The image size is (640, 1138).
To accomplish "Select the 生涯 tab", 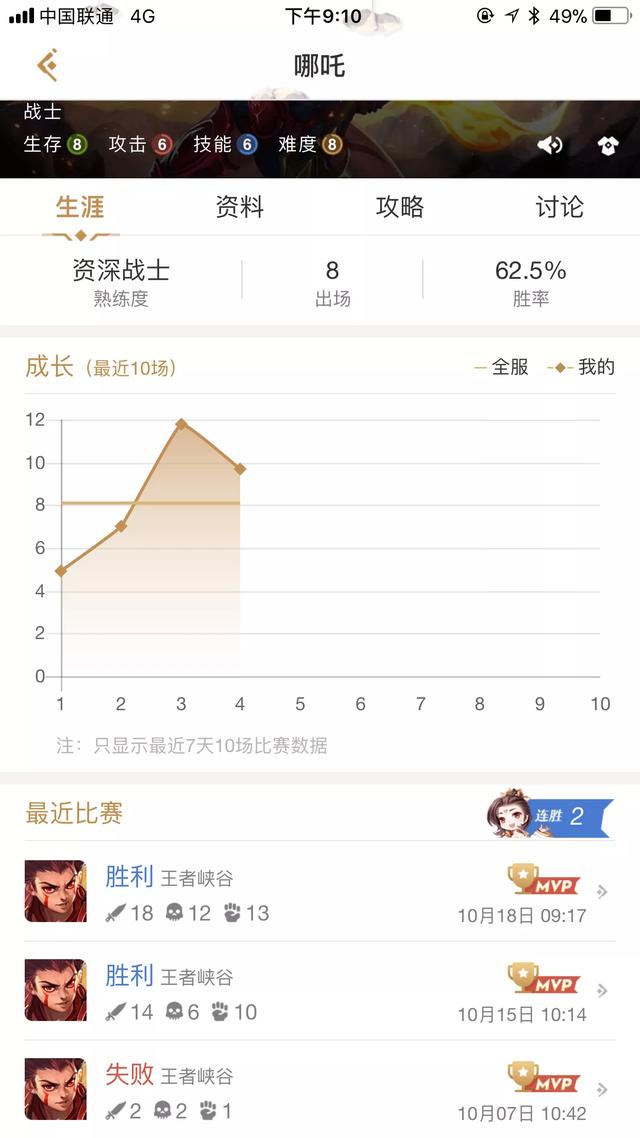I will point(80,208).
